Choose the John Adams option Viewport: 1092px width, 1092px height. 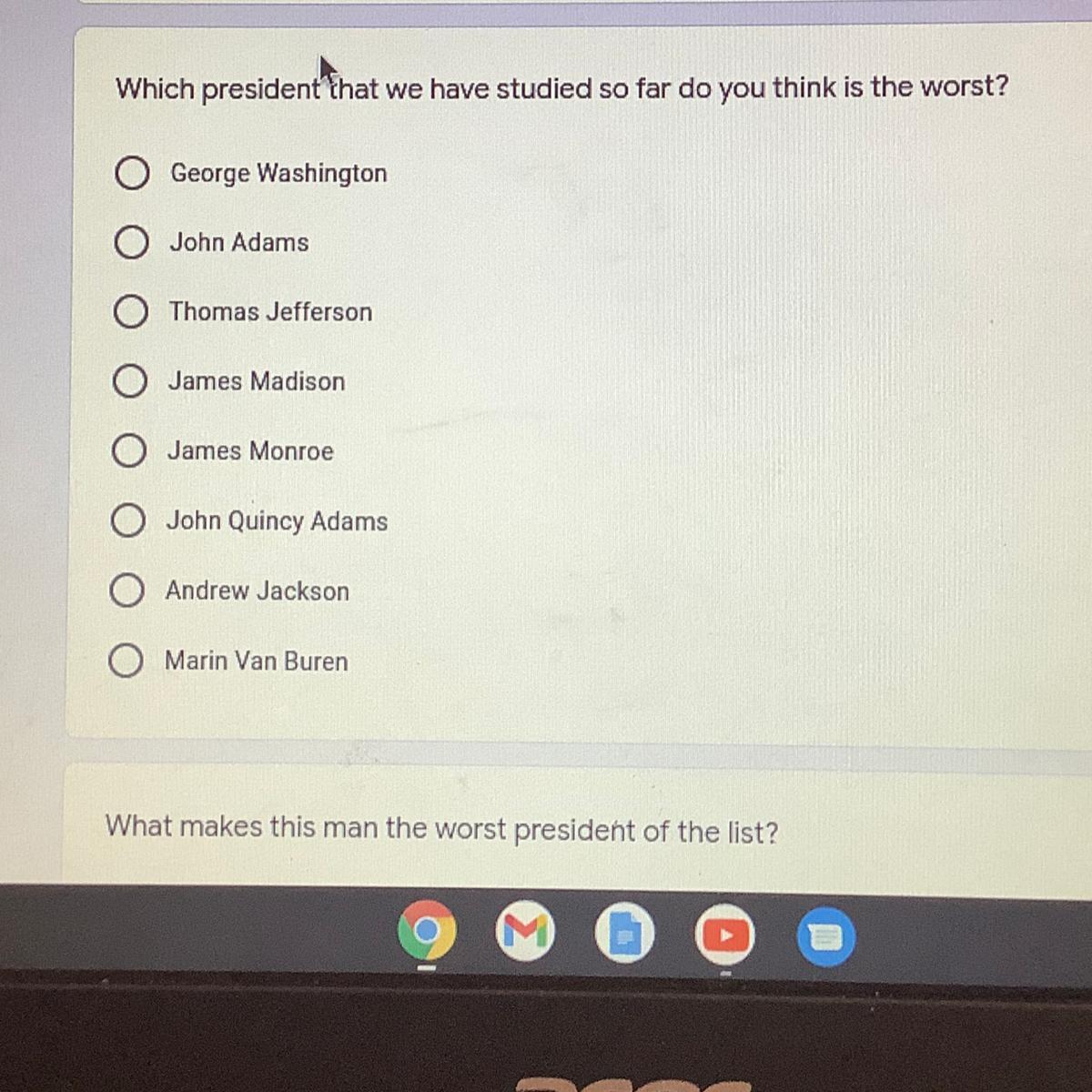pyautogui.click(x=131, y=243)
